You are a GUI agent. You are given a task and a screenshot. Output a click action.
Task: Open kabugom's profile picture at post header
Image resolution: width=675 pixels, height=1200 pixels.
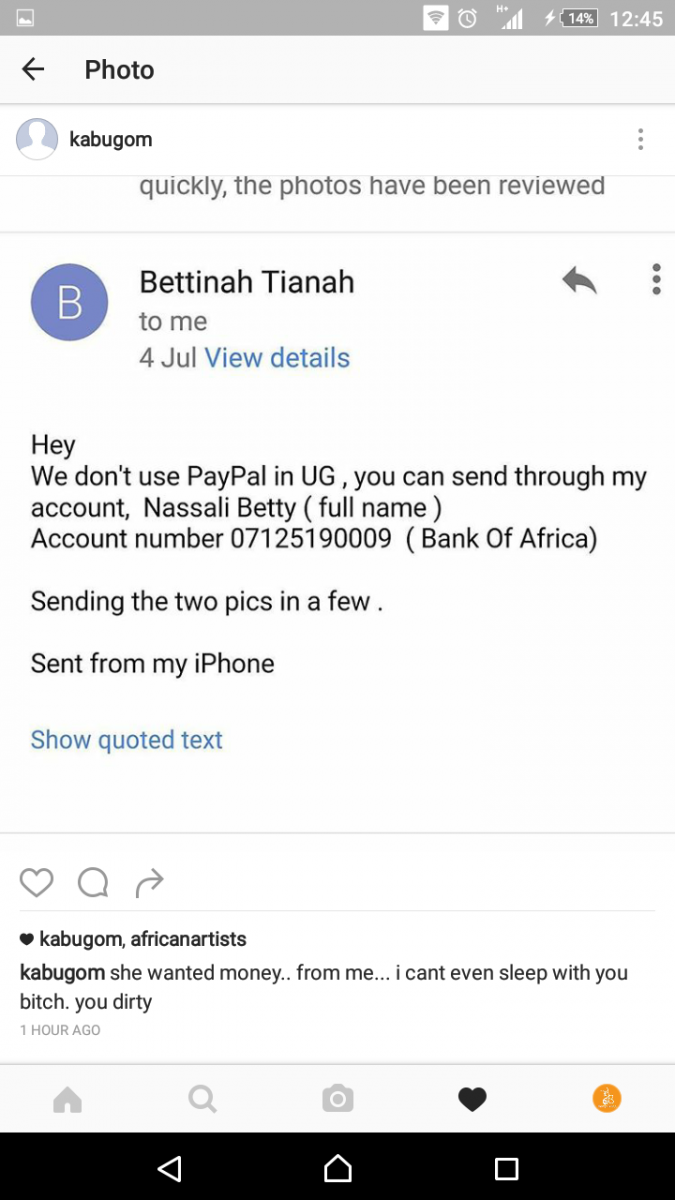click(x=37, y=139)
